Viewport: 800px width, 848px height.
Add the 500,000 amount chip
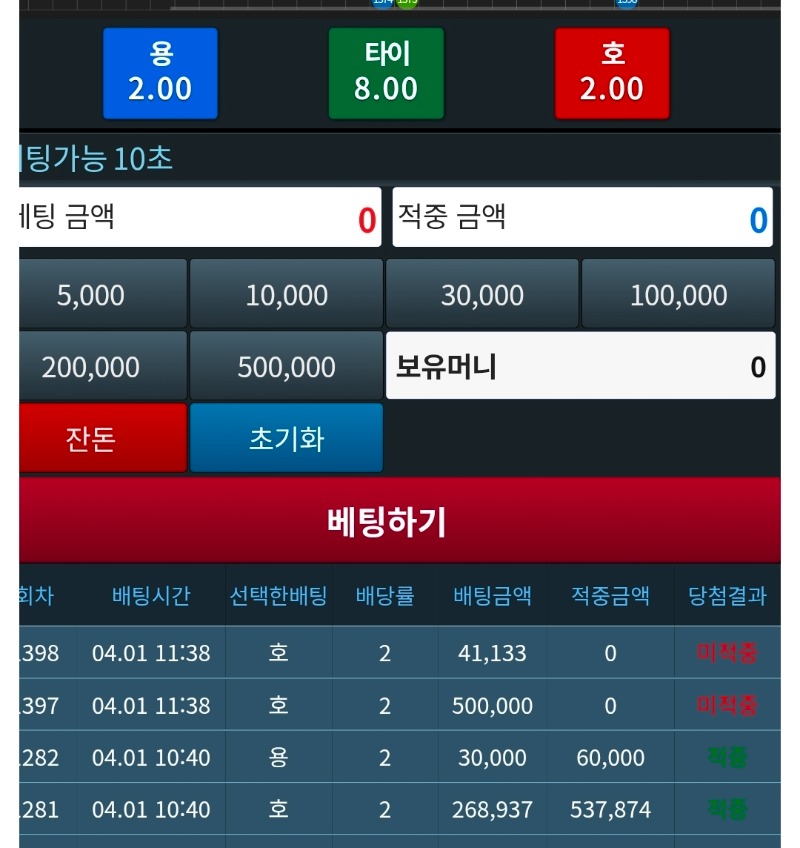pos(287,367)
